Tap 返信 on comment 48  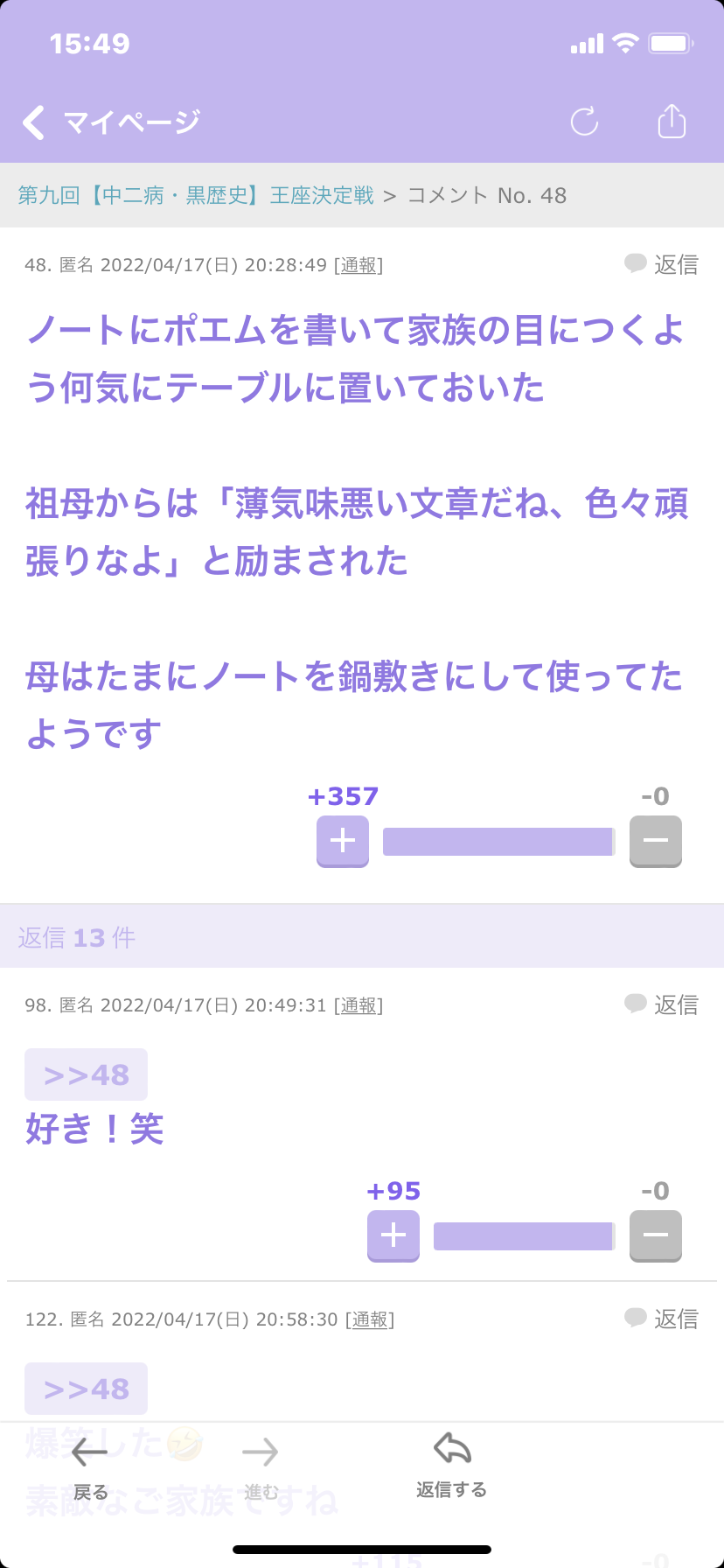[661, 264]
